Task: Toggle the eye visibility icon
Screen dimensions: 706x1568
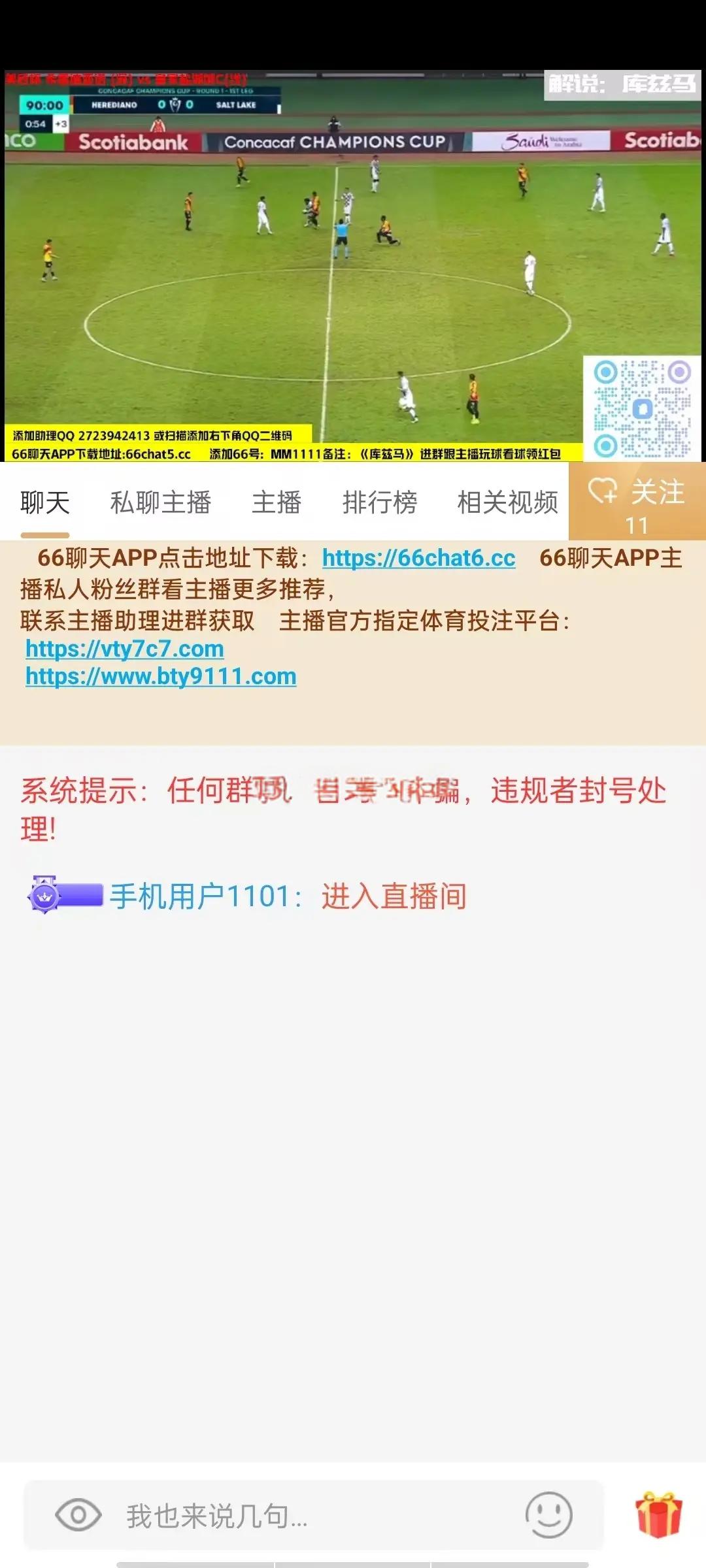Action: tap(78, 1516)
